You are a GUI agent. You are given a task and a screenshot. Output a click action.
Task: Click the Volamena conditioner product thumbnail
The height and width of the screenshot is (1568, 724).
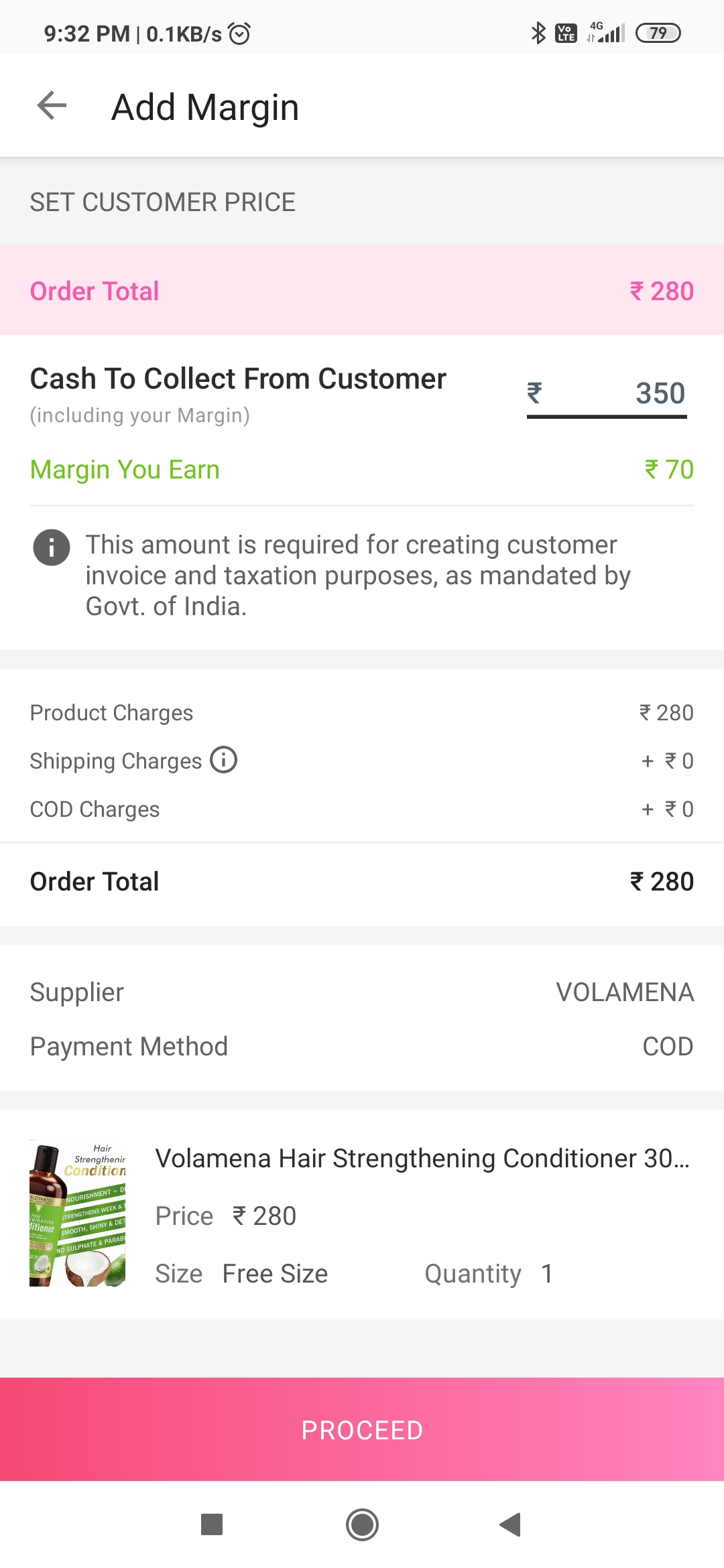[x=76, y=1213]
